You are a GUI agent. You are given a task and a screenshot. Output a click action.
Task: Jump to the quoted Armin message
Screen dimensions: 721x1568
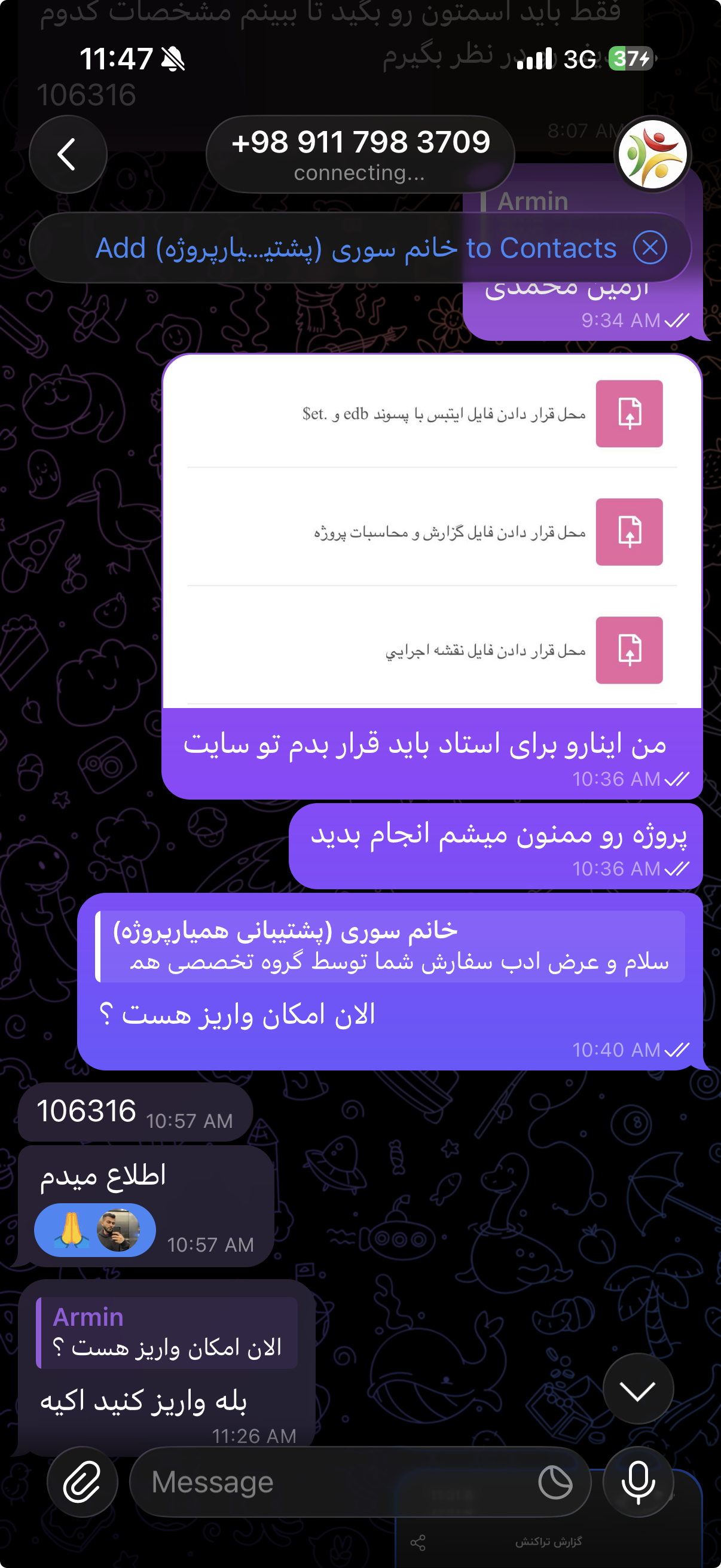pos(167,1333)
